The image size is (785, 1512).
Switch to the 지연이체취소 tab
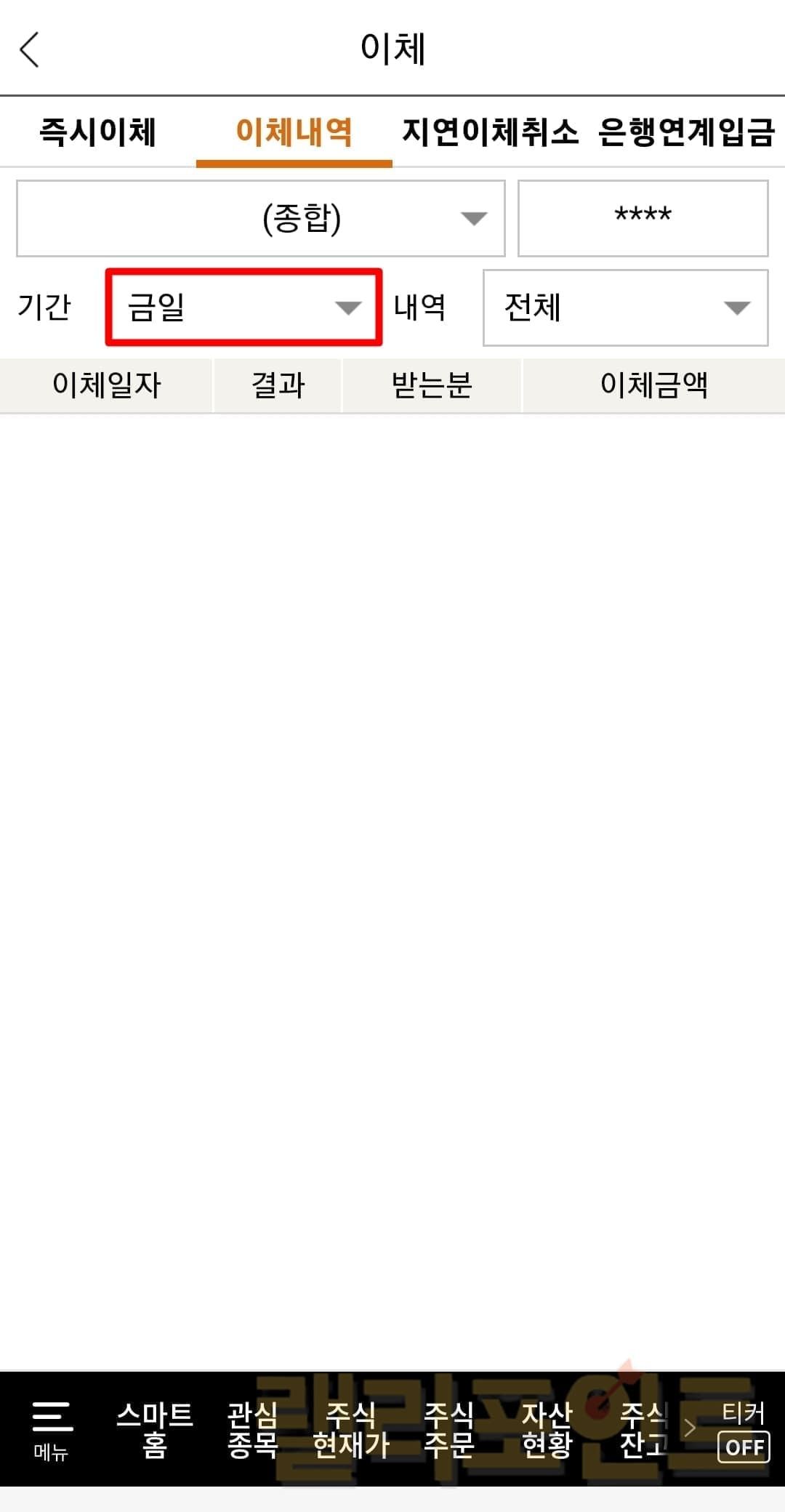[x=490, y=132]
